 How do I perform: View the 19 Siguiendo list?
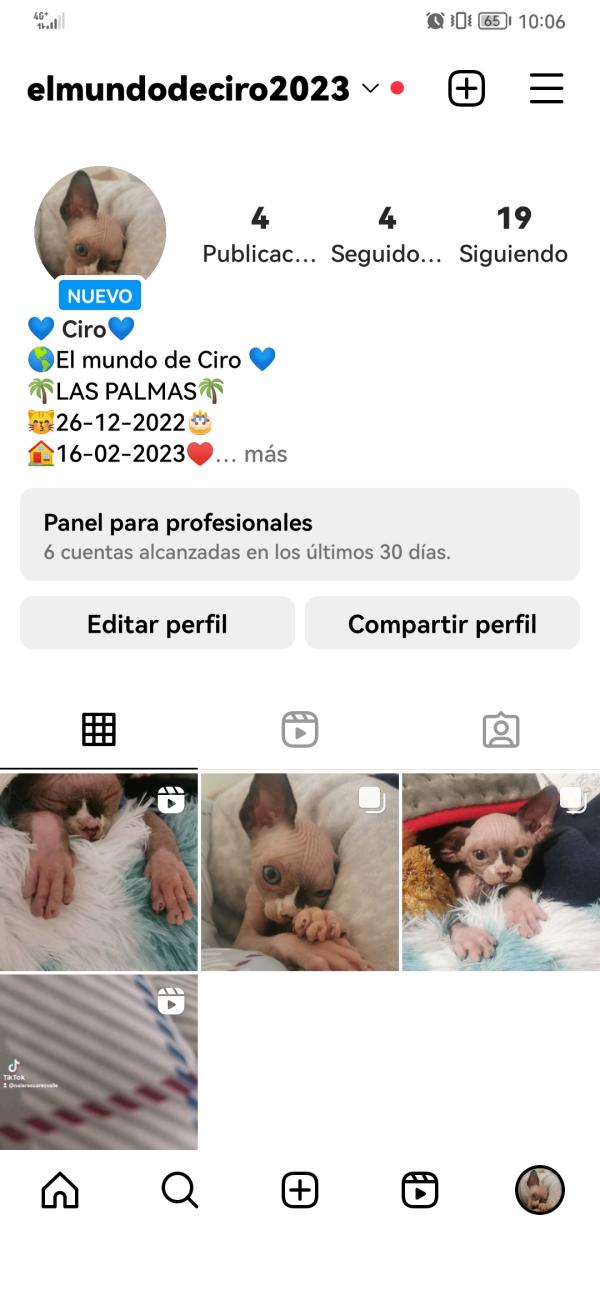pos(513,235)
